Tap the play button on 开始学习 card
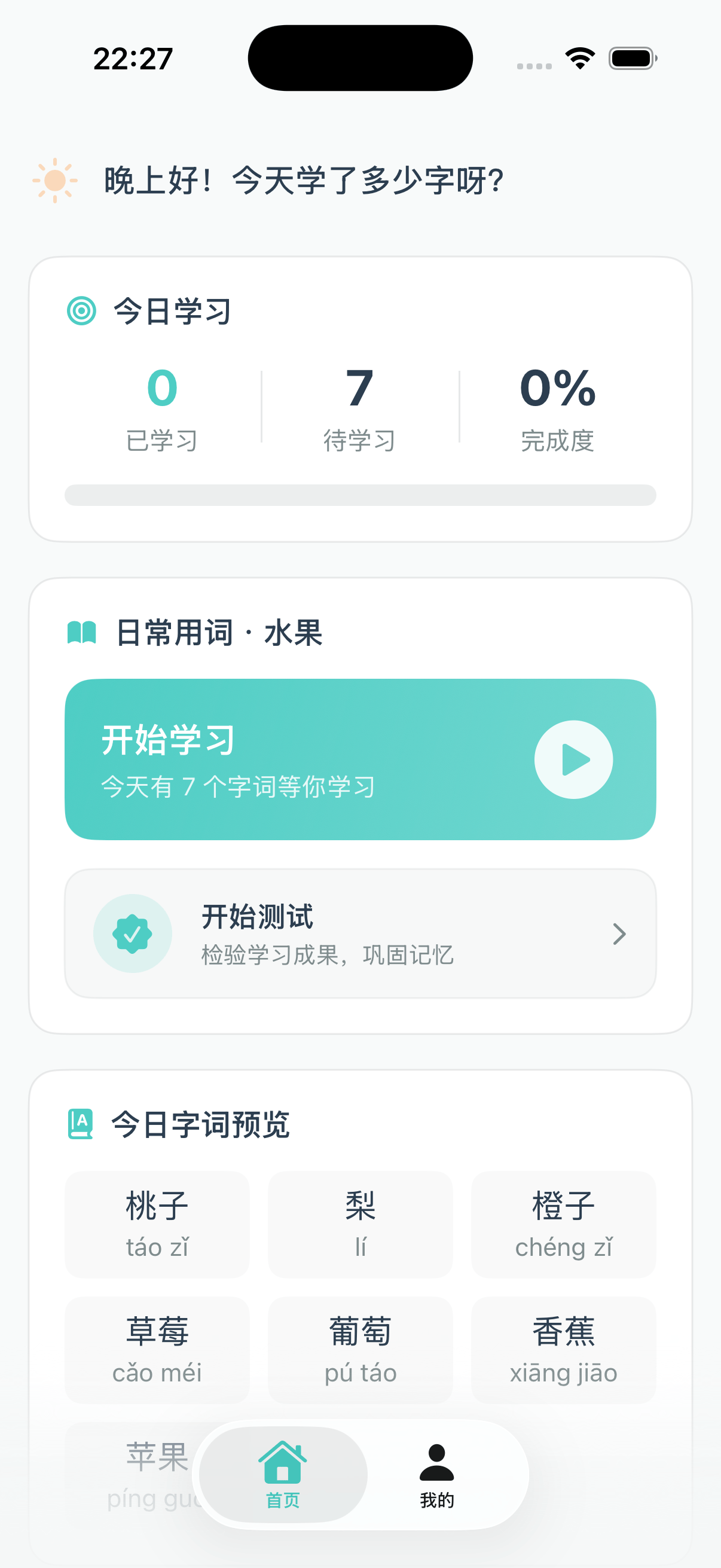721x1568 pixels. tap(573, 759)
